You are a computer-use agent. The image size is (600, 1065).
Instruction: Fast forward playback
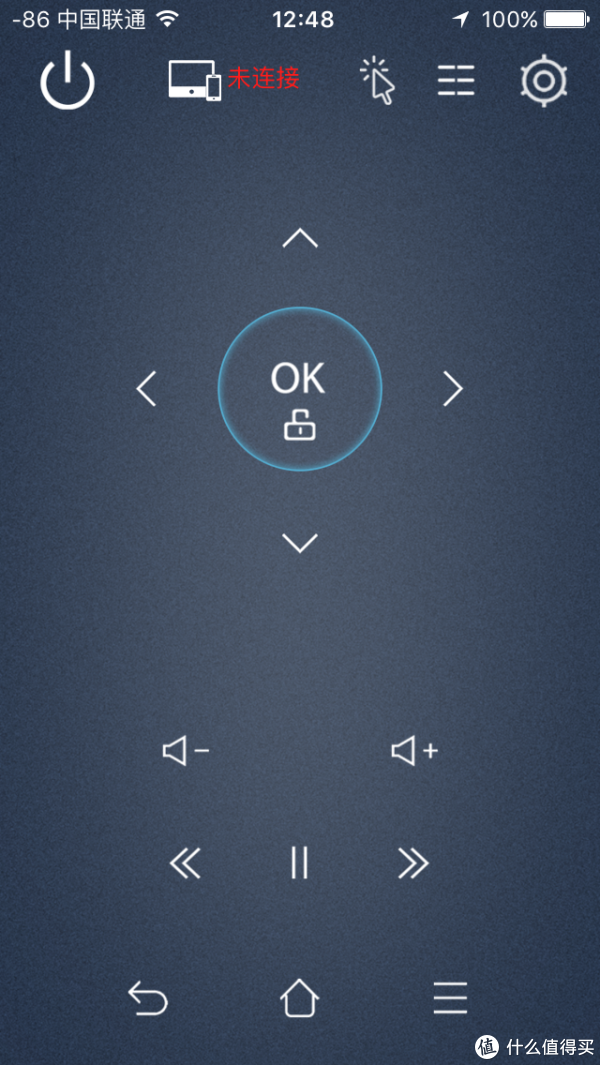414,864
